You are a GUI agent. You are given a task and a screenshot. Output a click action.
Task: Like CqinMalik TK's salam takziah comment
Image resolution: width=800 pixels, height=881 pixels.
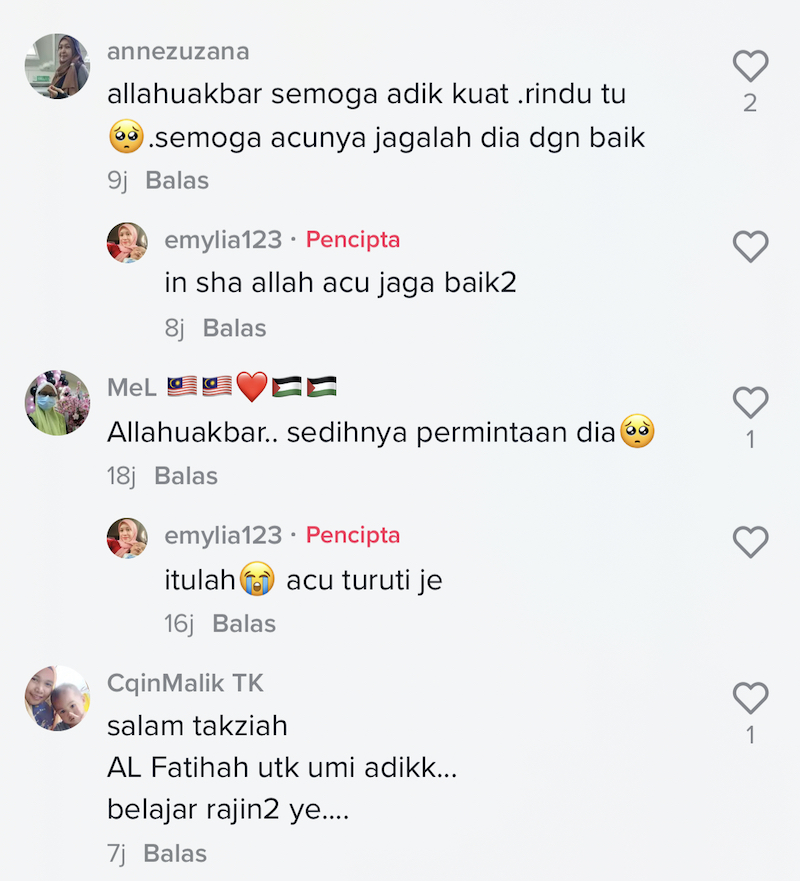tap(750, 698)
